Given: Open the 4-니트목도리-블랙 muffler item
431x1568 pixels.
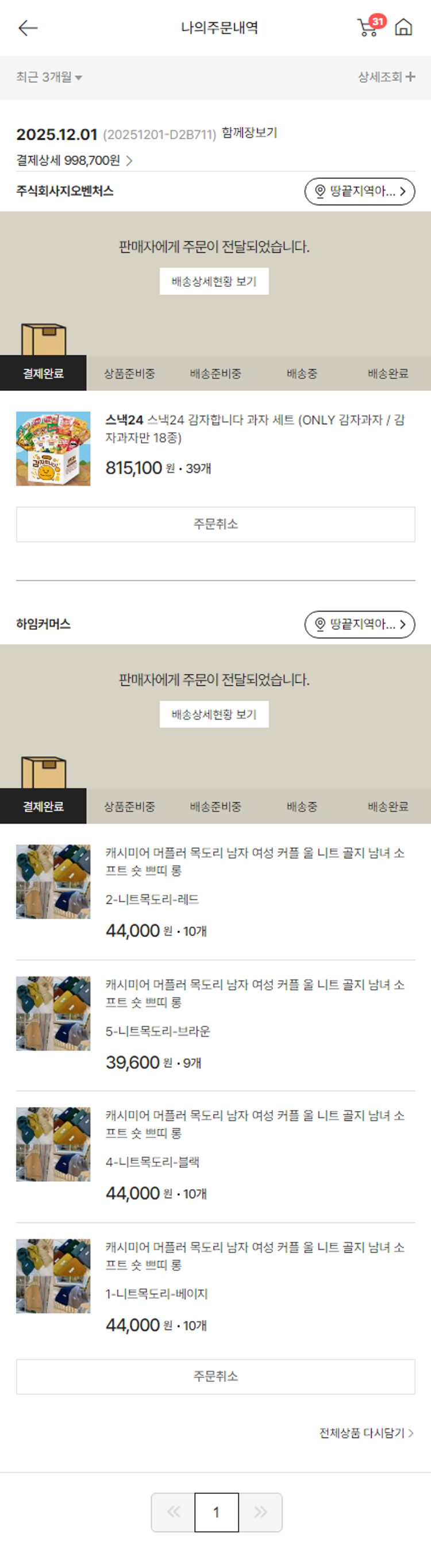Looking at the screenshot, I should coord(255,1124).
